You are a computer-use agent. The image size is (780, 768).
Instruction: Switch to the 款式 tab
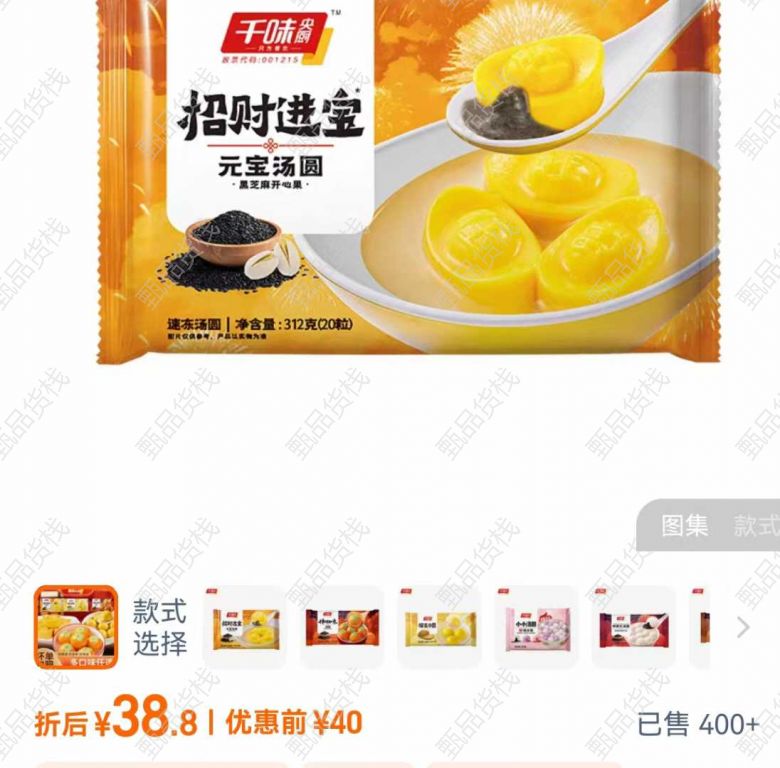(756, 526)
